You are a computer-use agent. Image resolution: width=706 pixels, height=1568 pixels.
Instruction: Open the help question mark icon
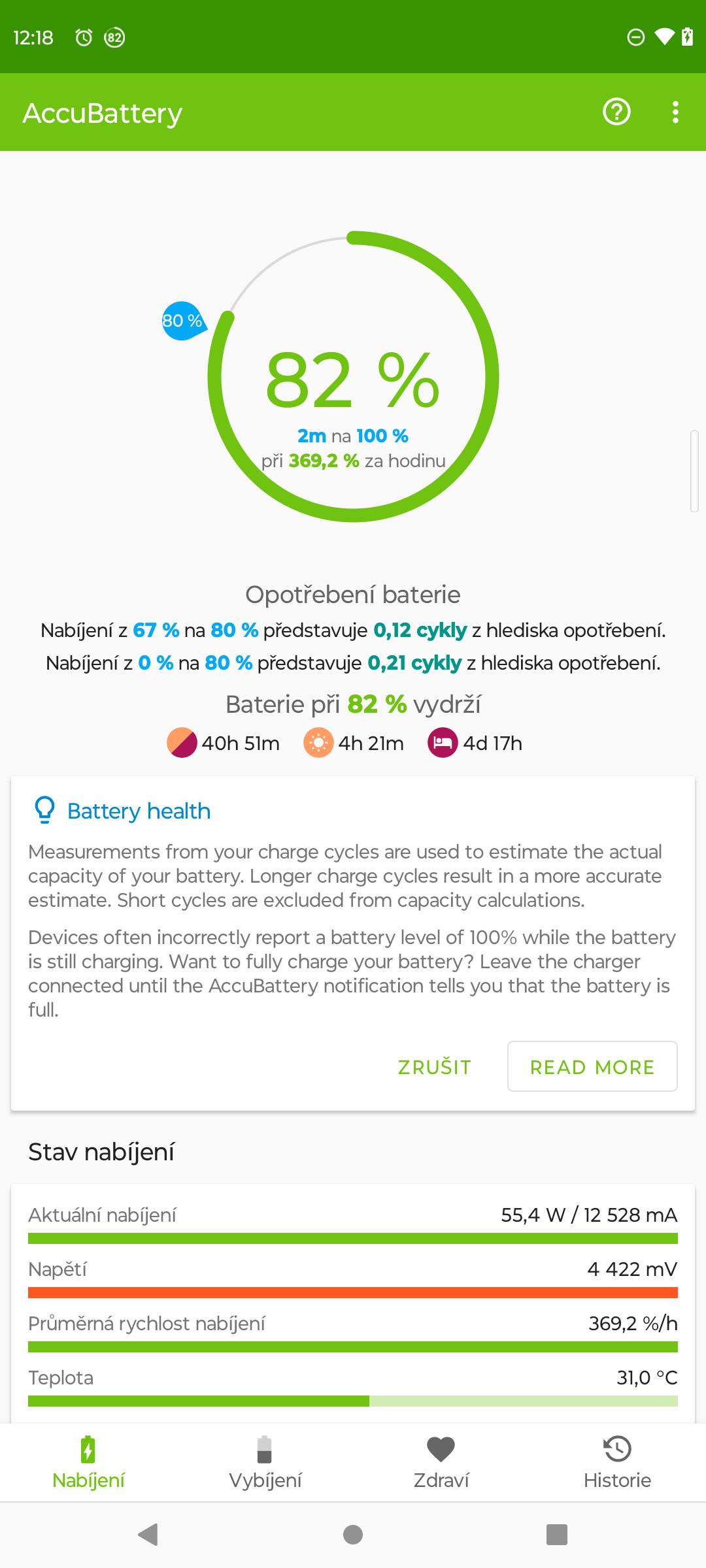[x=616, y=112]
